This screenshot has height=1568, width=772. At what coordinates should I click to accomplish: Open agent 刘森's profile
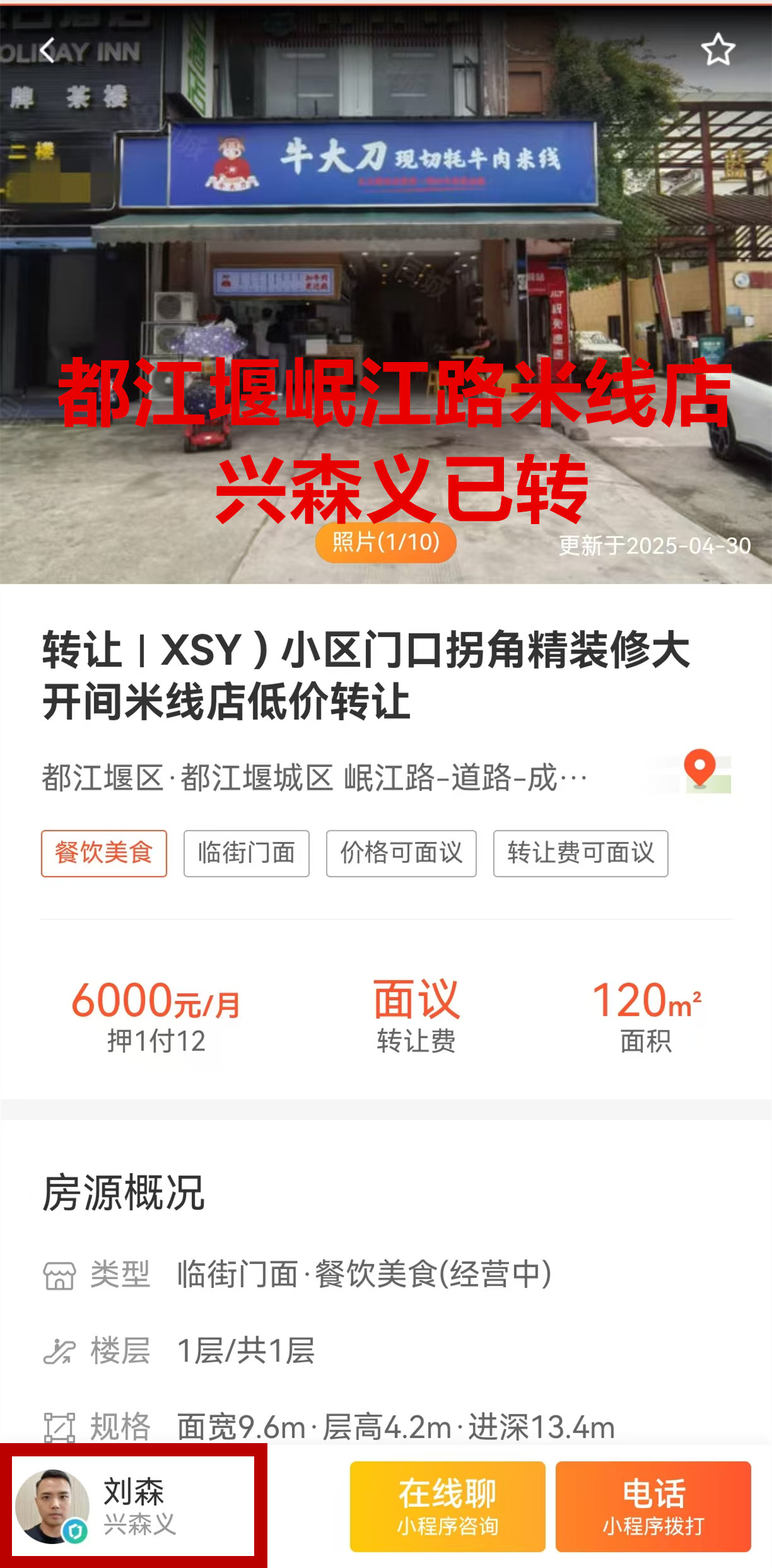(x=133, y=1506)
